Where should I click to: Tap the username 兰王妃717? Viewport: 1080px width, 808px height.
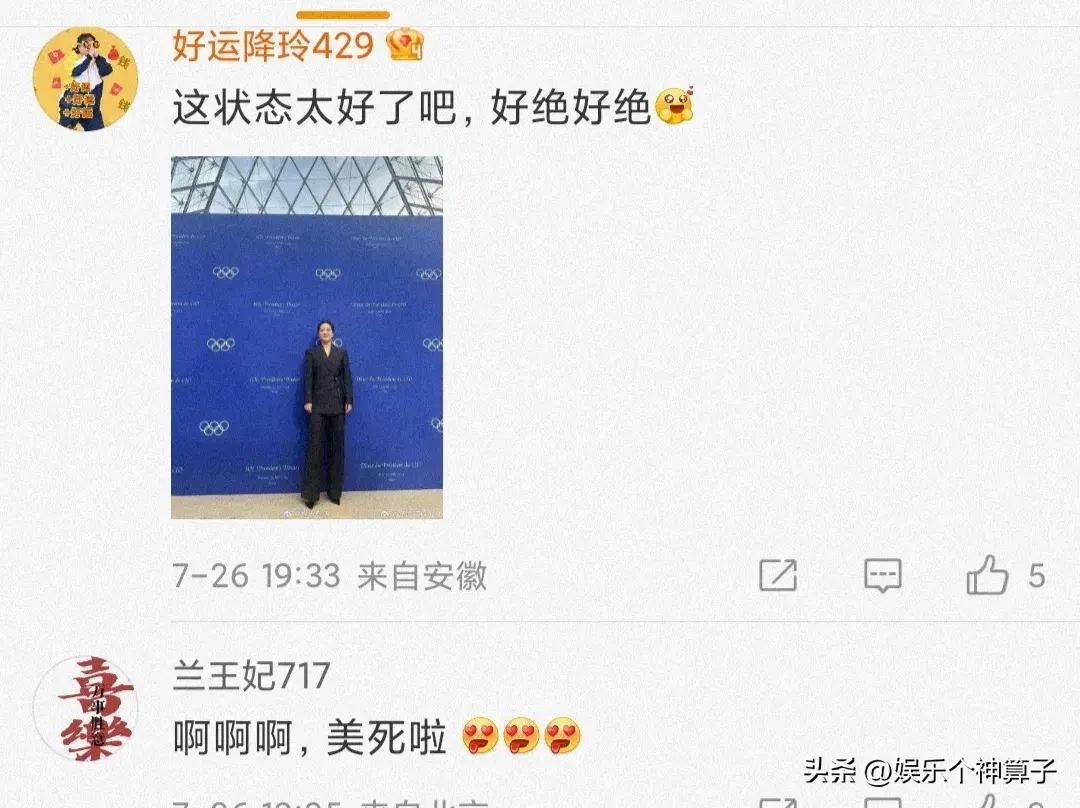[251, 676]
